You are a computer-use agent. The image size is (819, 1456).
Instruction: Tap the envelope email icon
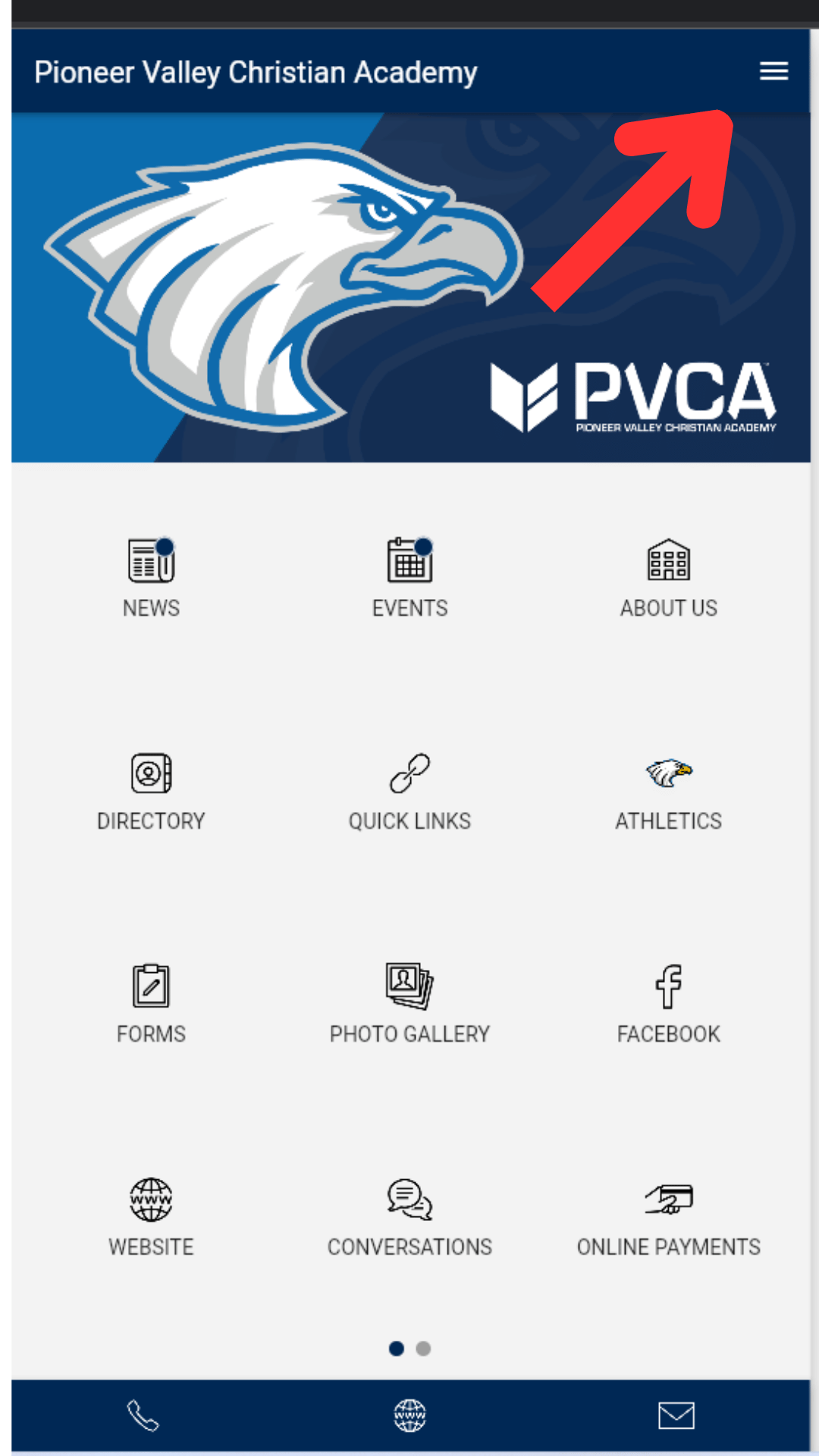pyautogui.click(x=676, y=1415)
